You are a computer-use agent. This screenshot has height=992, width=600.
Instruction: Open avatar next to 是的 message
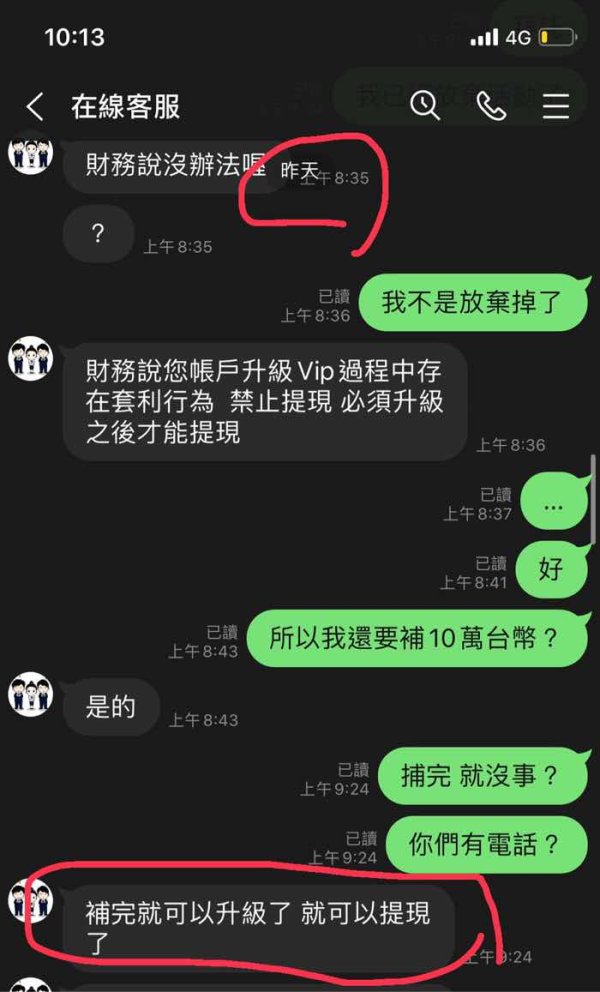tap(30, 695)
